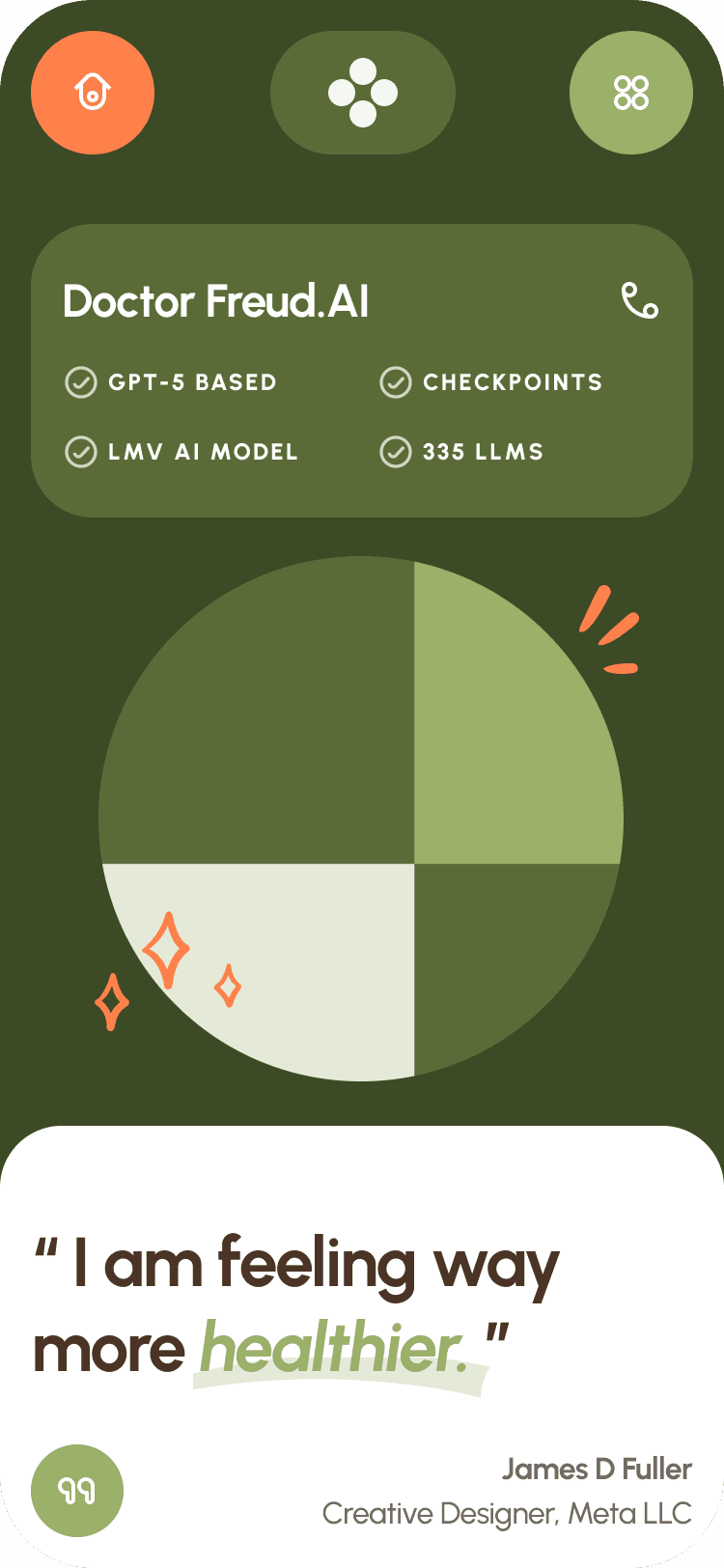Viewport: 724px width, 1568px height.
Task: Open the four-circle grid menu
Action: tap(631, 93)
